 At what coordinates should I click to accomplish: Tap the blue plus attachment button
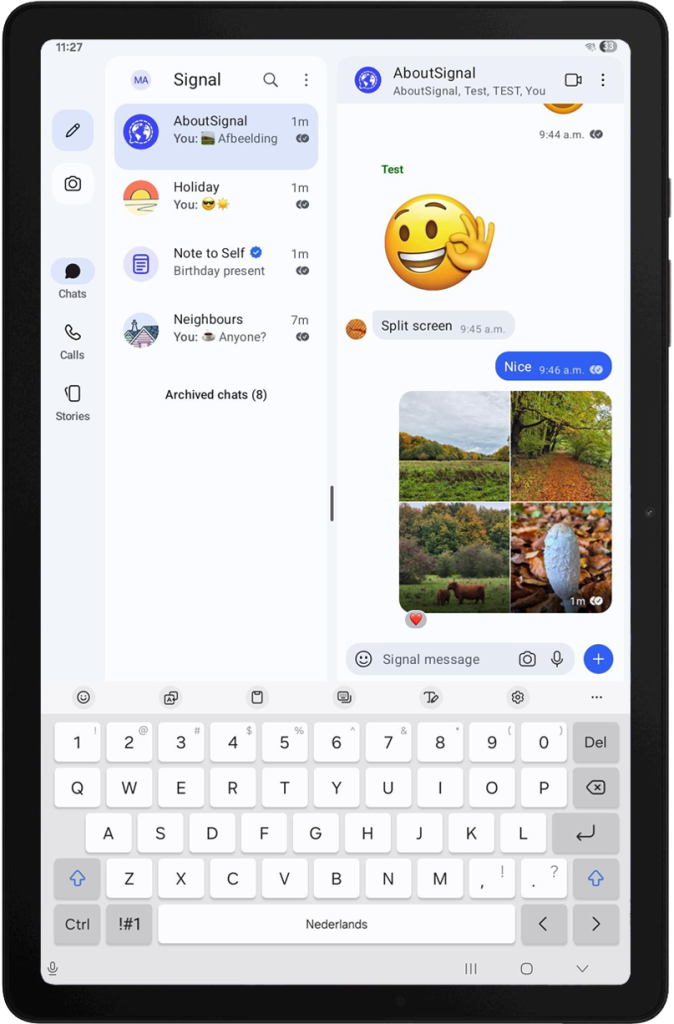click(598, 659)
